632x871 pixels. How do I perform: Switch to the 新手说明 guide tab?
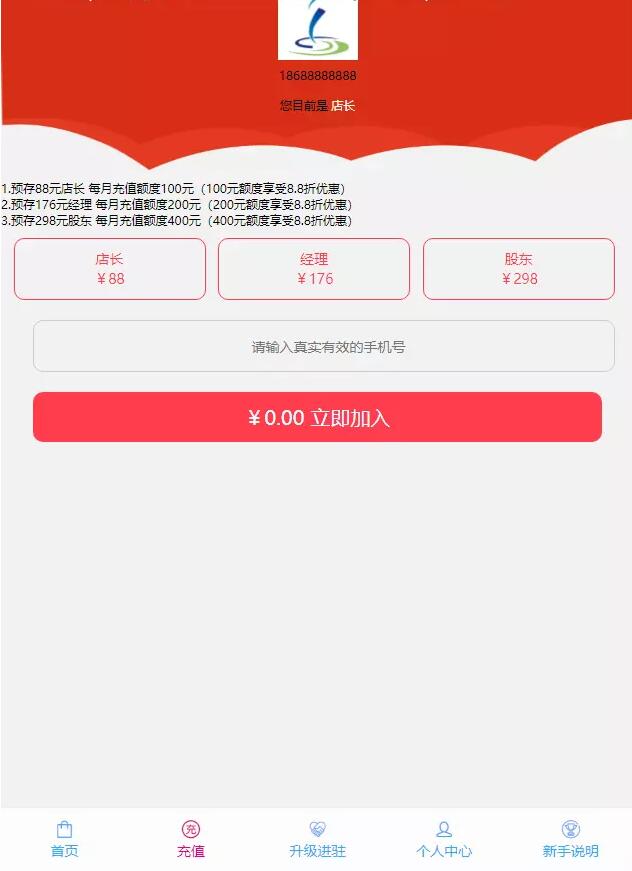click(570, 839)
